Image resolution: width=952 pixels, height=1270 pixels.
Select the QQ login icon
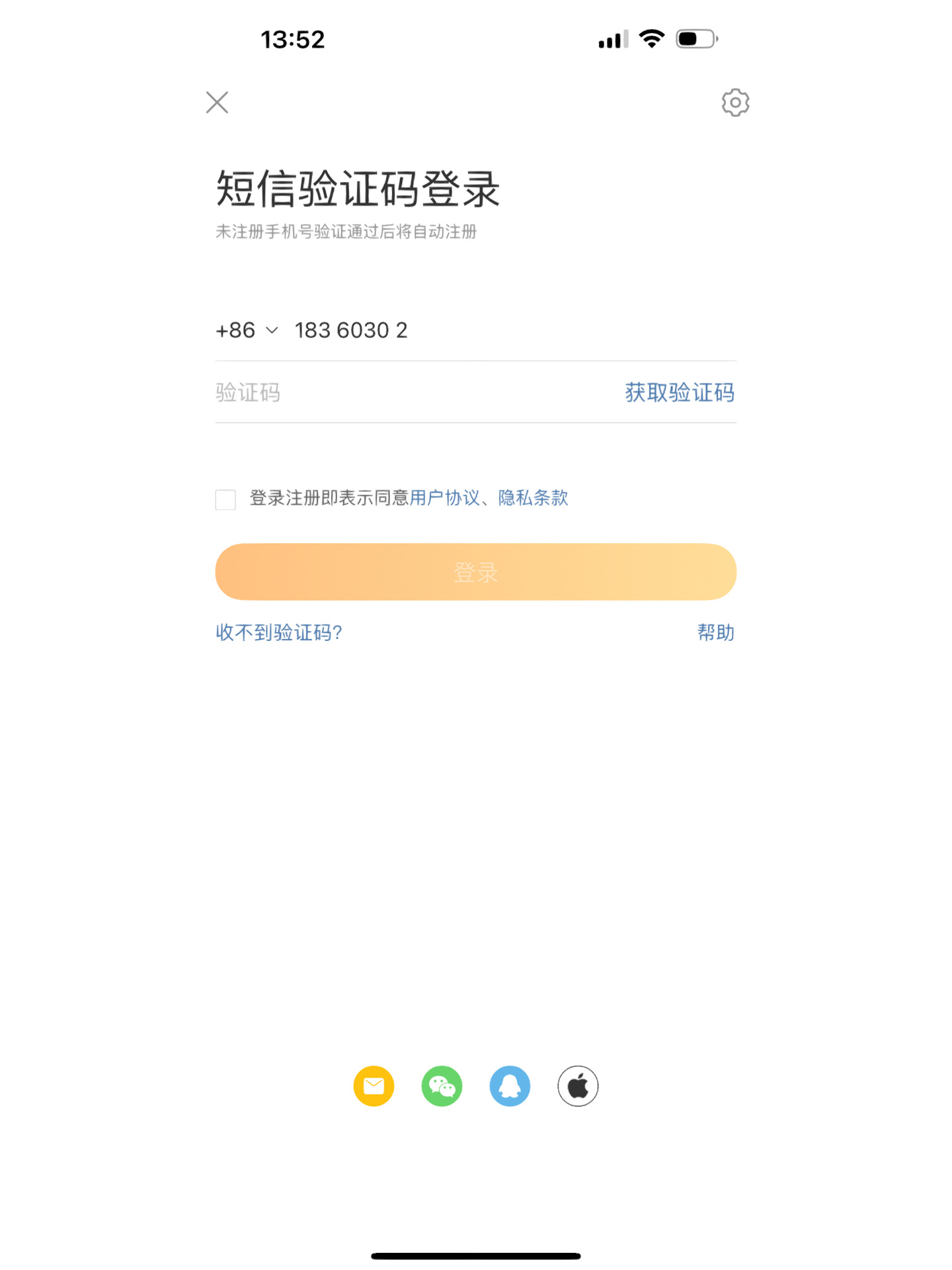(510, 1085)
